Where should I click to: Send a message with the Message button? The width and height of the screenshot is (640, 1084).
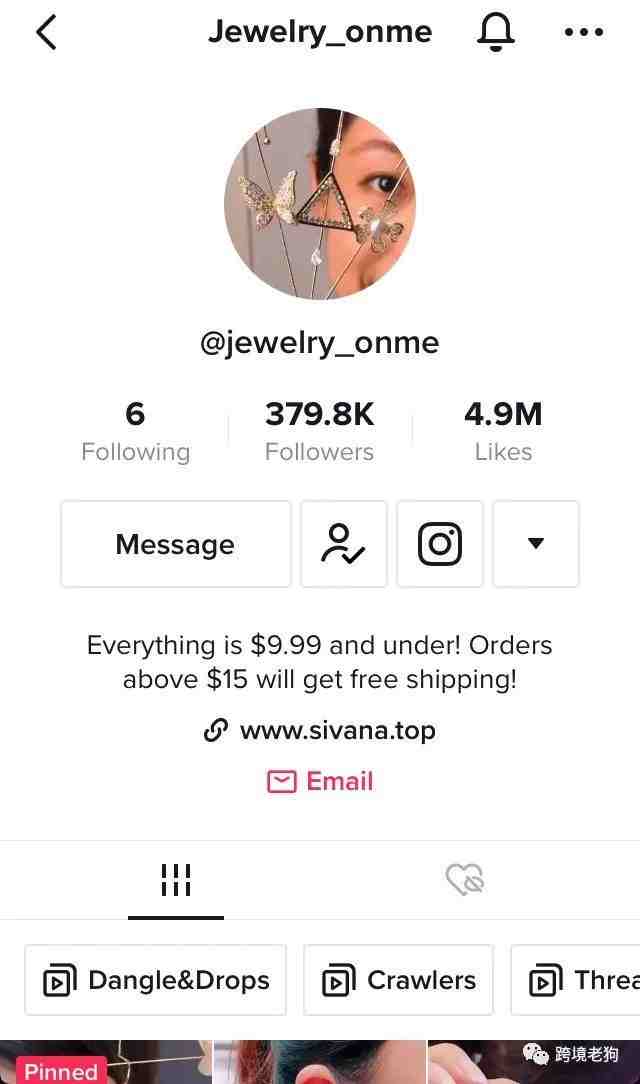coord(175,544)
